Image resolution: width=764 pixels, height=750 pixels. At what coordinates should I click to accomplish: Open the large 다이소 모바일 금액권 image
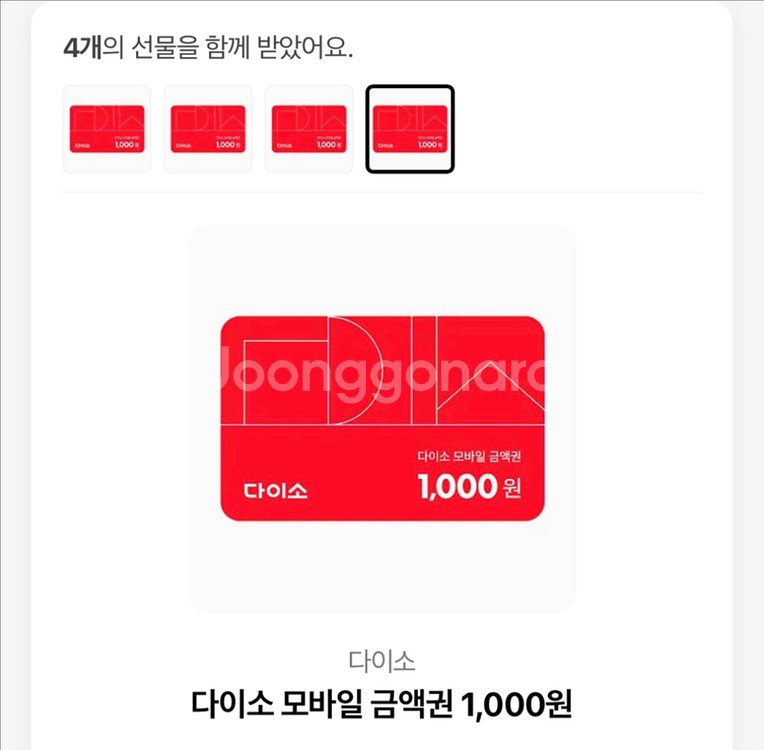[382, 418]
